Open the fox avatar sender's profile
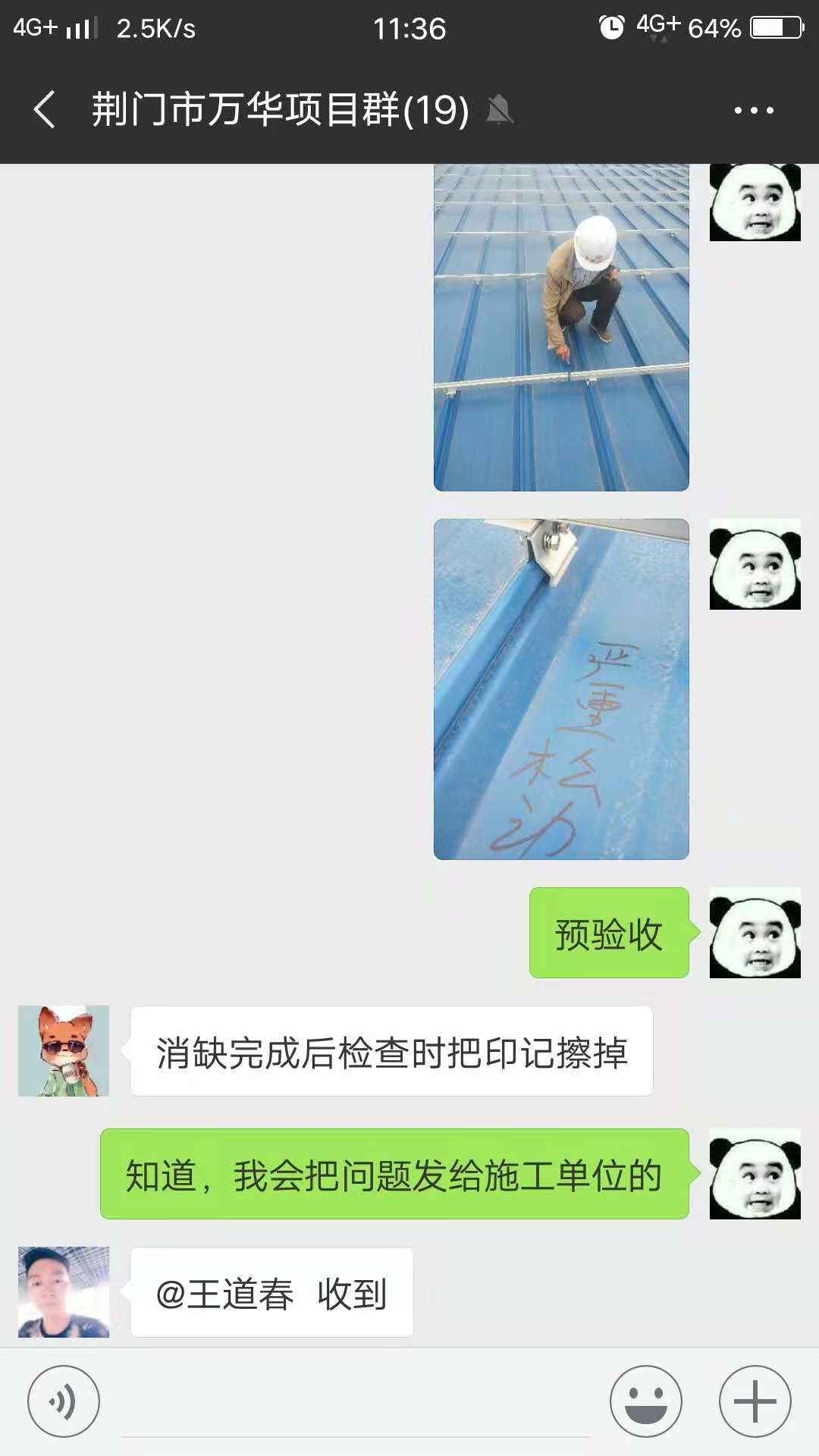 (64, 1051)
